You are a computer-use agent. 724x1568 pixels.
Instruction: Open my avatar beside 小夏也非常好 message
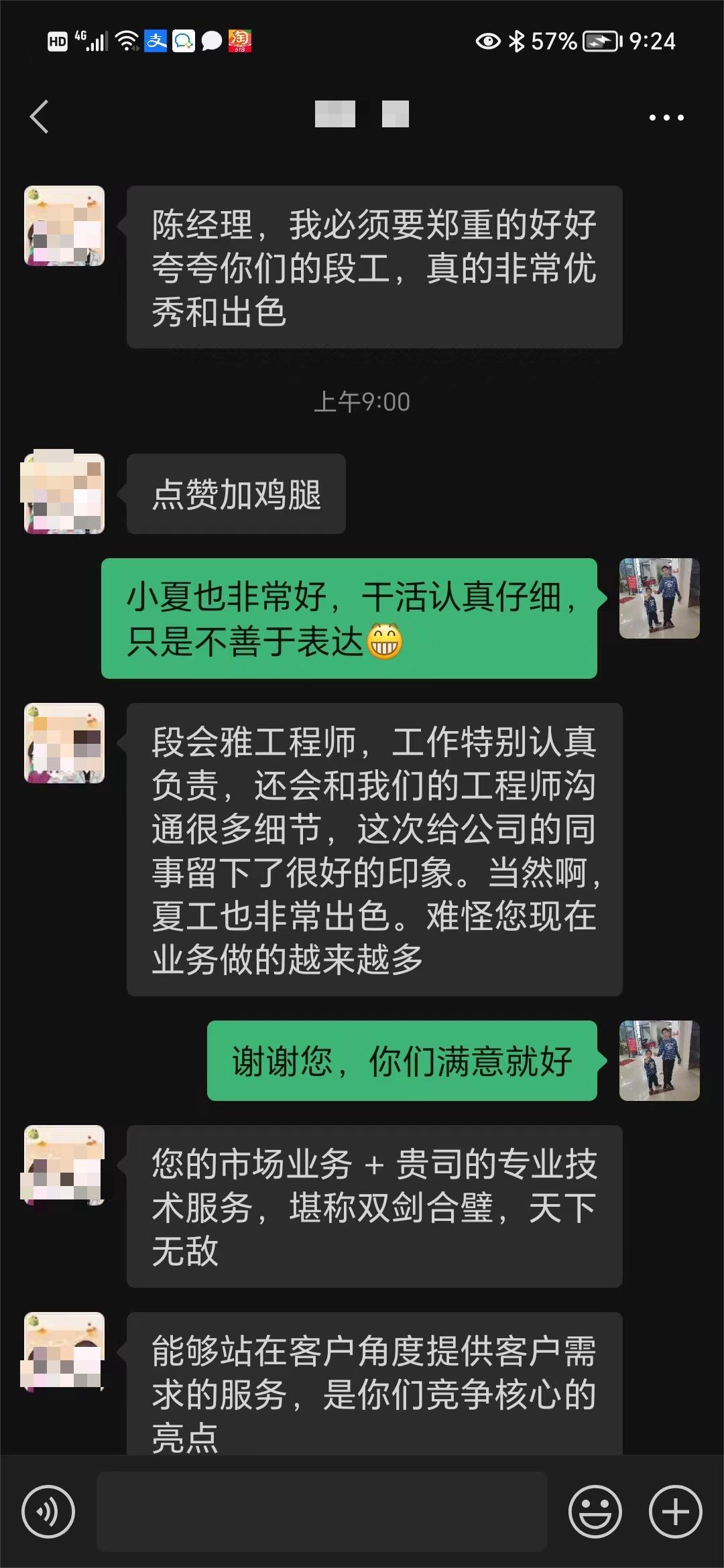pyautogui.click(x=659, y=598)
